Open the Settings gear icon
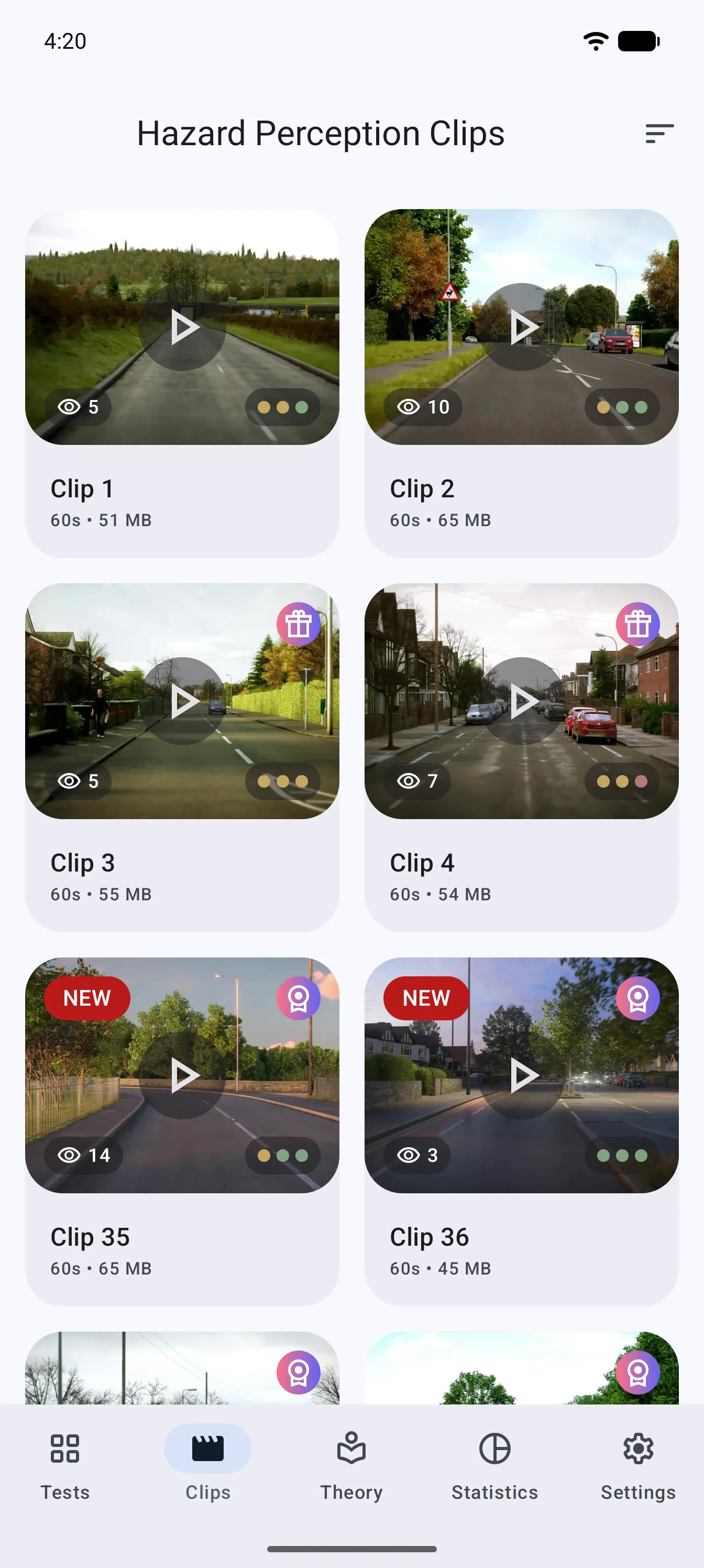 click(x=637, y=1450)
